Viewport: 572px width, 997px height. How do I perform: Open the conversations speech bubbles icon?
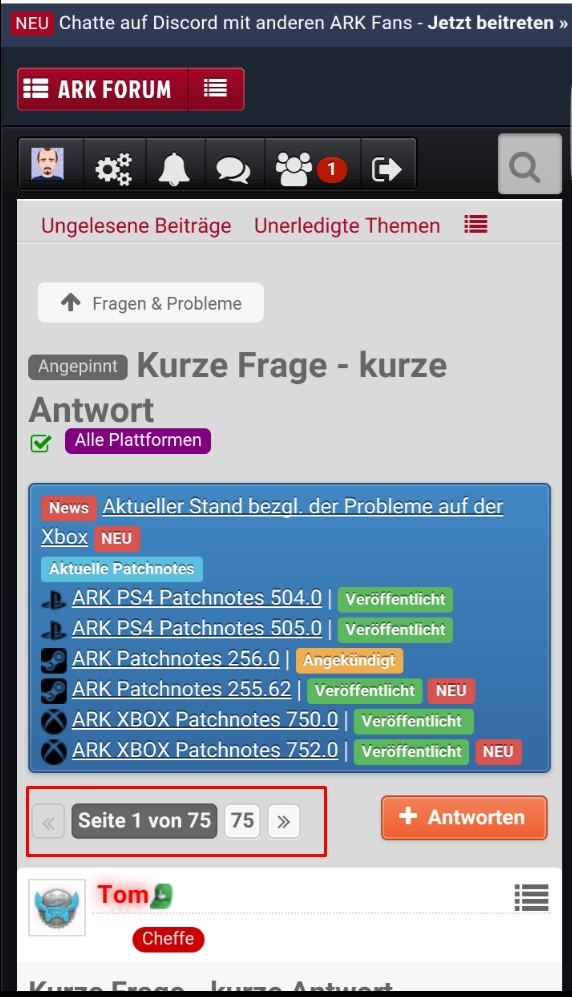pyautogui.click(x=233, y=168)
